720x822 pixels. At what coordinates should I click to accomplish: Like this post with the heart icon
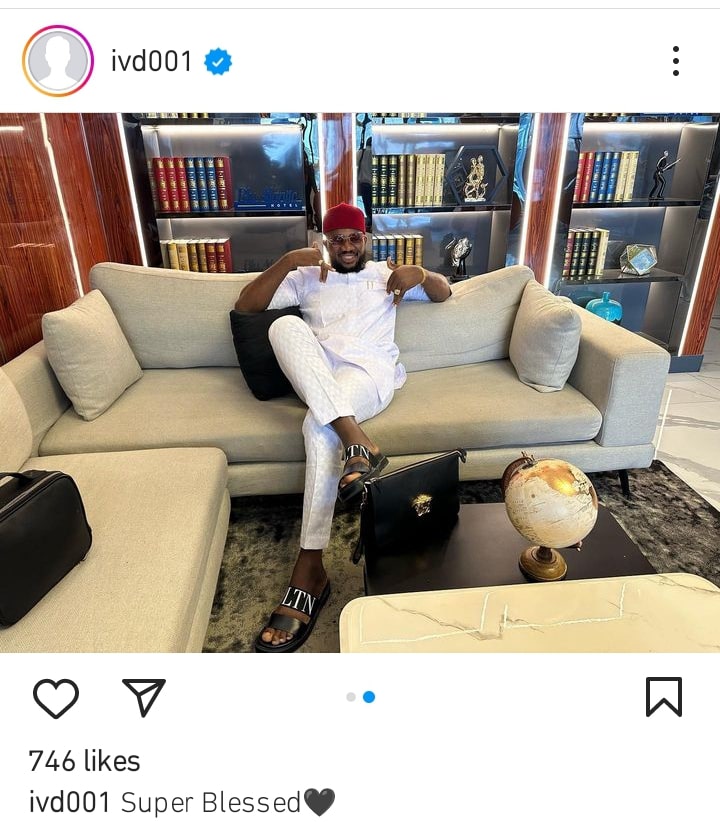56,698
